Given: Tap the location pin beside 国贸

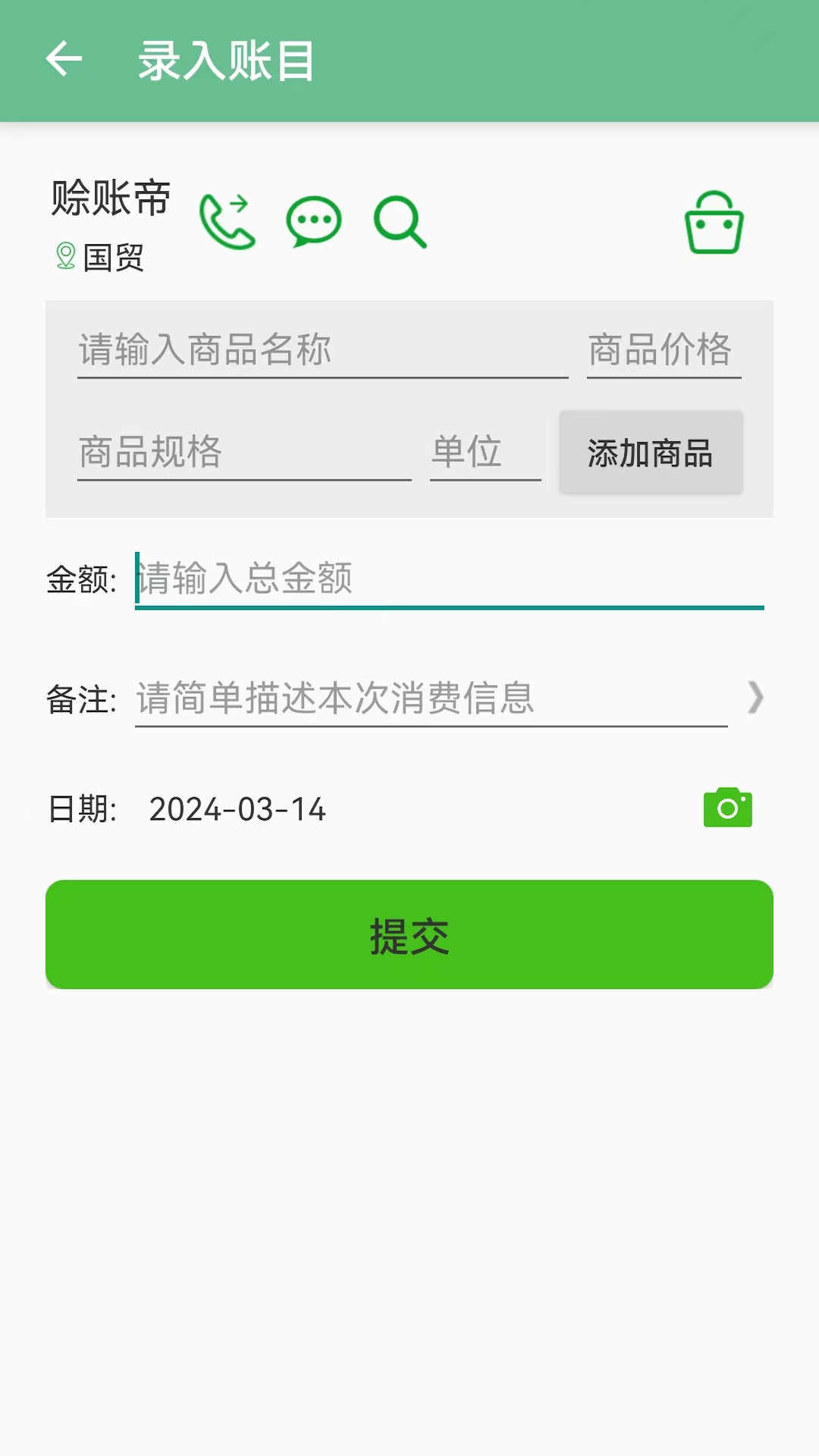Looking at the screenshot, I should (x=64, y=256).
